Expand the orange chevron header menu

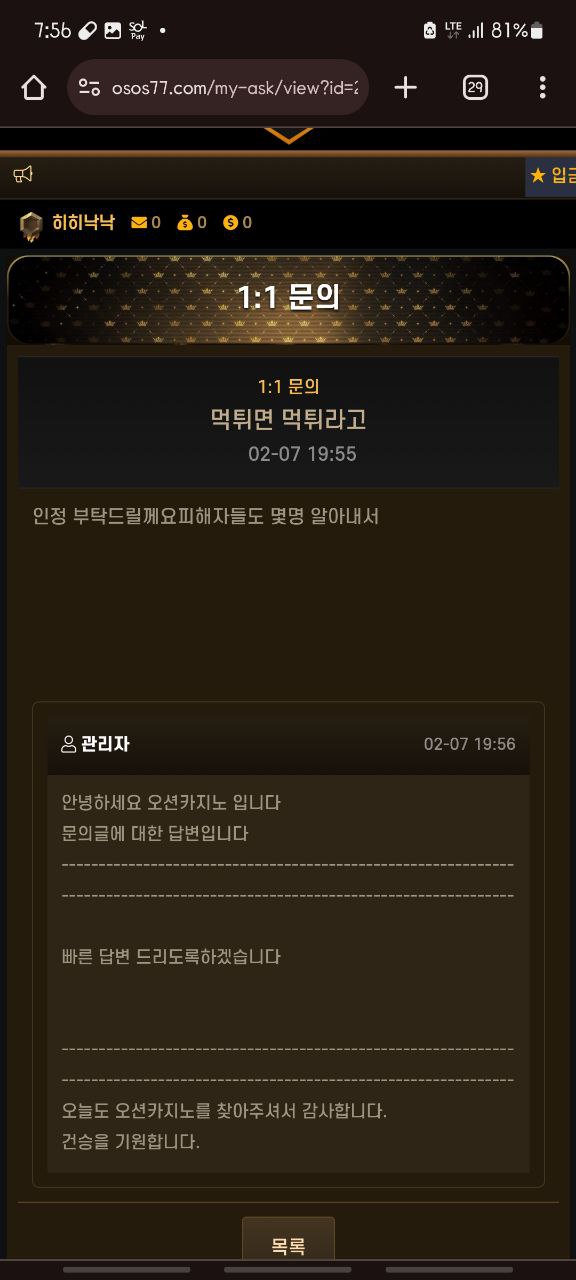[288, 136]
